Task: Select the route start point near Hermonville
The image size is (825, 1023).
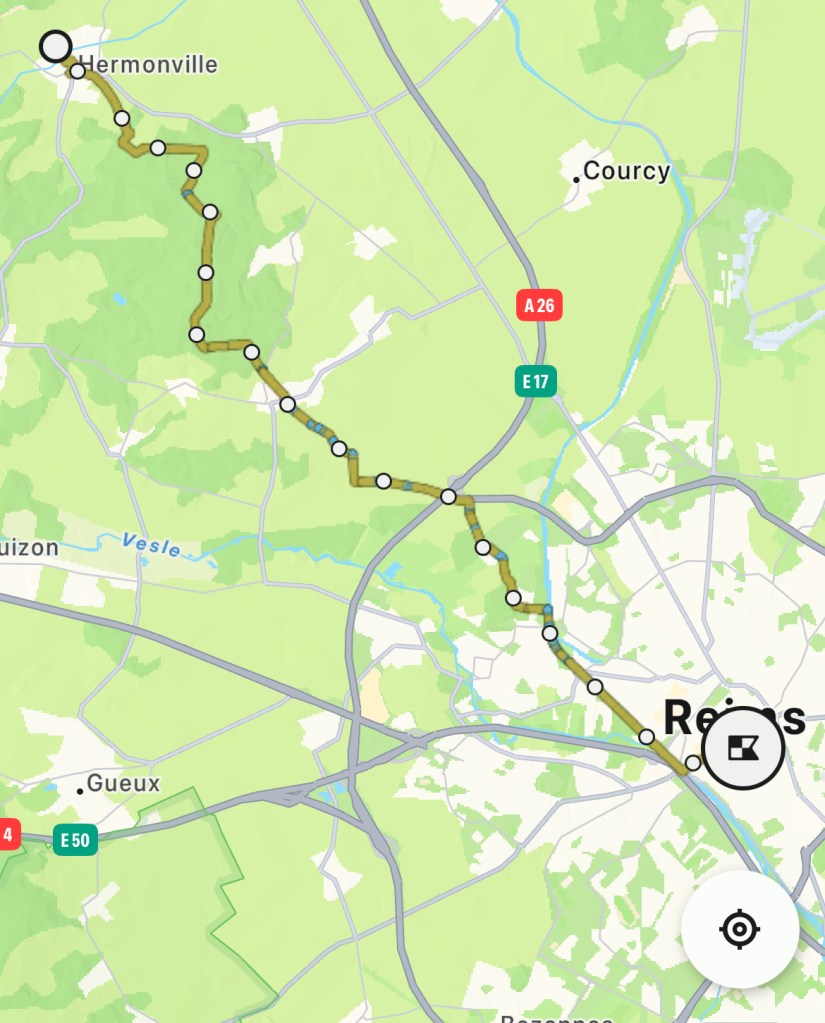Action: point(56,45)
